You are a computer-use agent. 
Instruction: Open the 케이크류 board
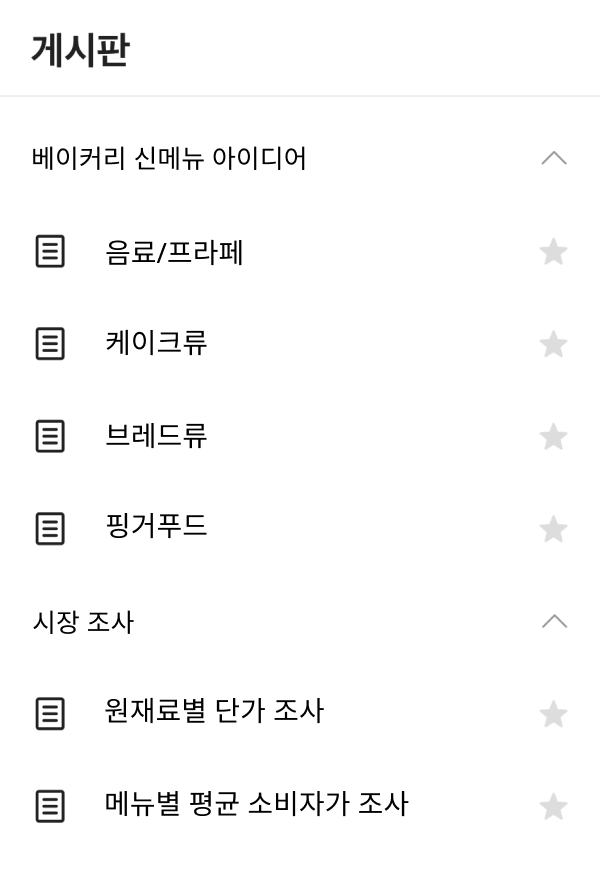(x=156, y=344)
